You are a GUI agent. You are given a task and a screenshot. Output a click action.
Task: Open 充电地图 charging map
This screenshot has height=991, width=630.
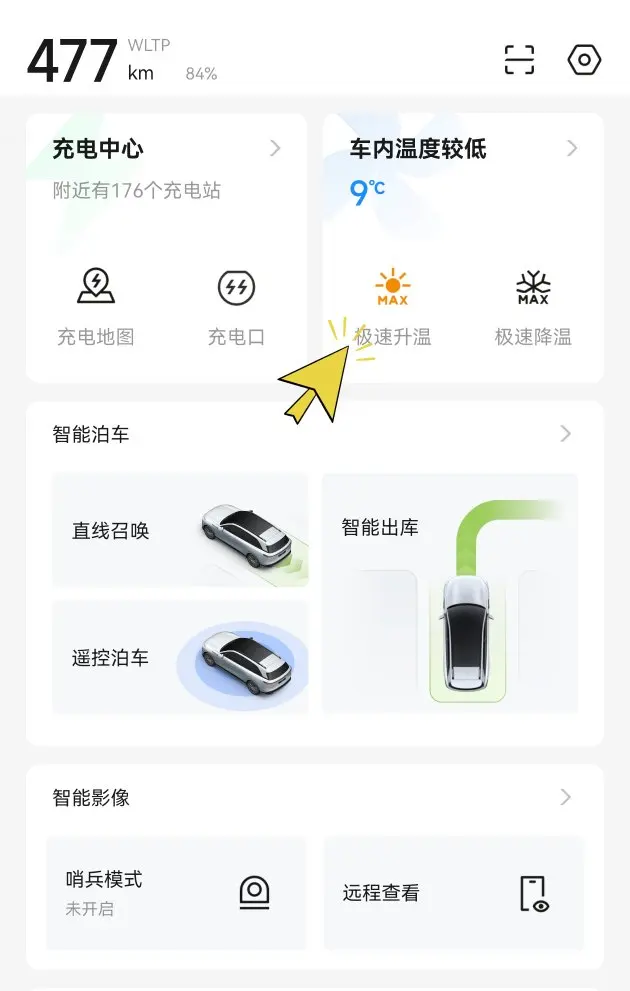[96, 308]
